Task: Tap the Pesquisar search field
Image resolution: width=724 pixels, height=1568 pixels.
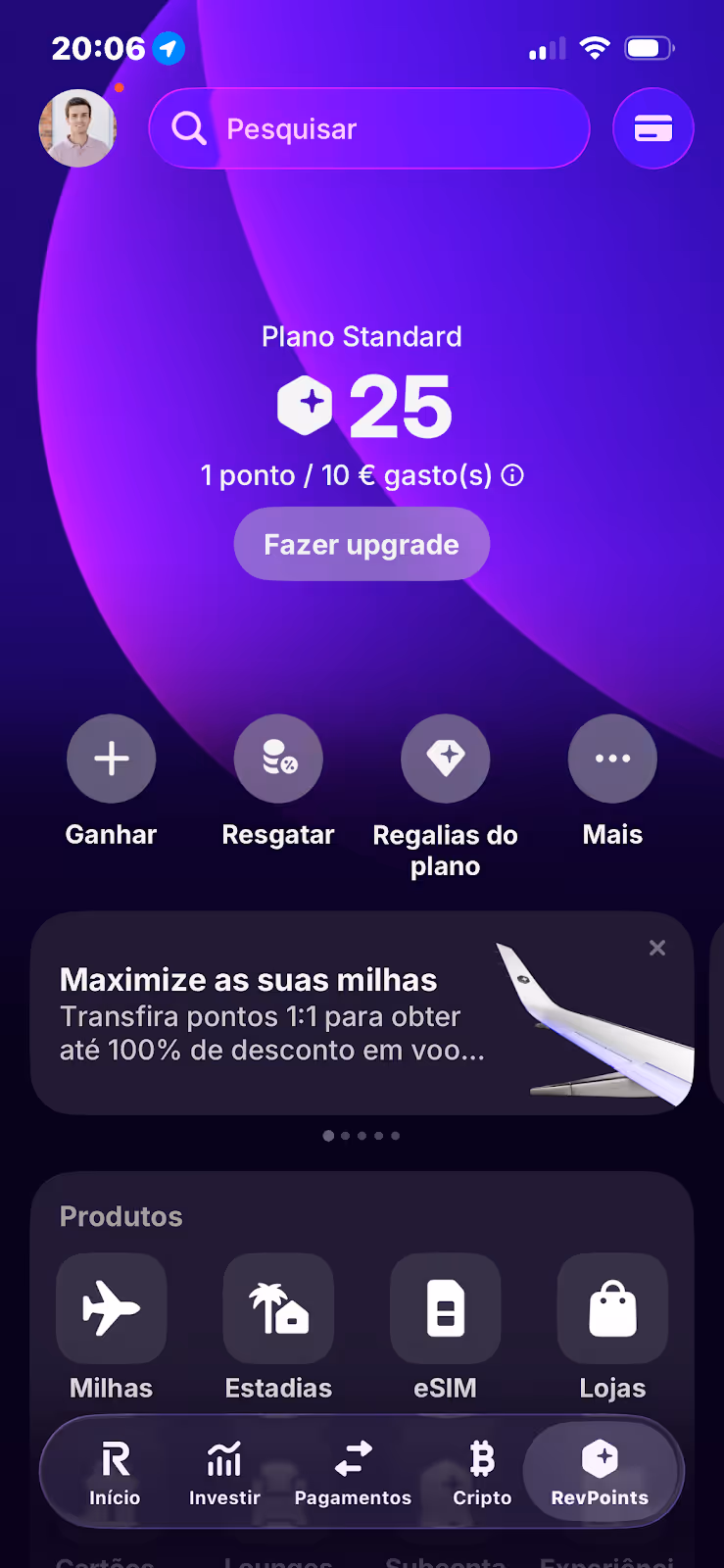Action: coord(369,128)
